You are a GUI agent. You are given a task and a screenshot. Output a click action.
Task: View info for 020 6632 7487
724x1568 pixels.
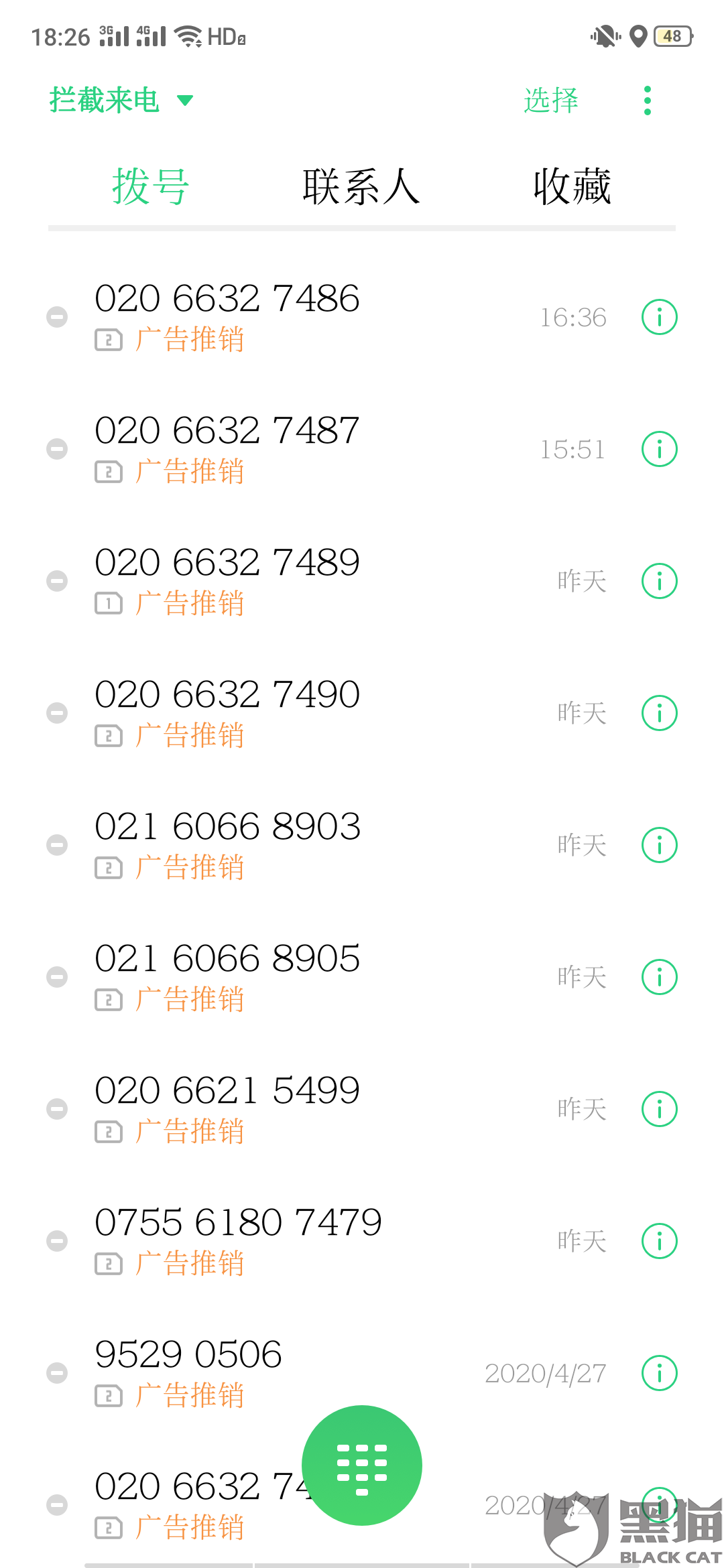(x=660, y=449)
